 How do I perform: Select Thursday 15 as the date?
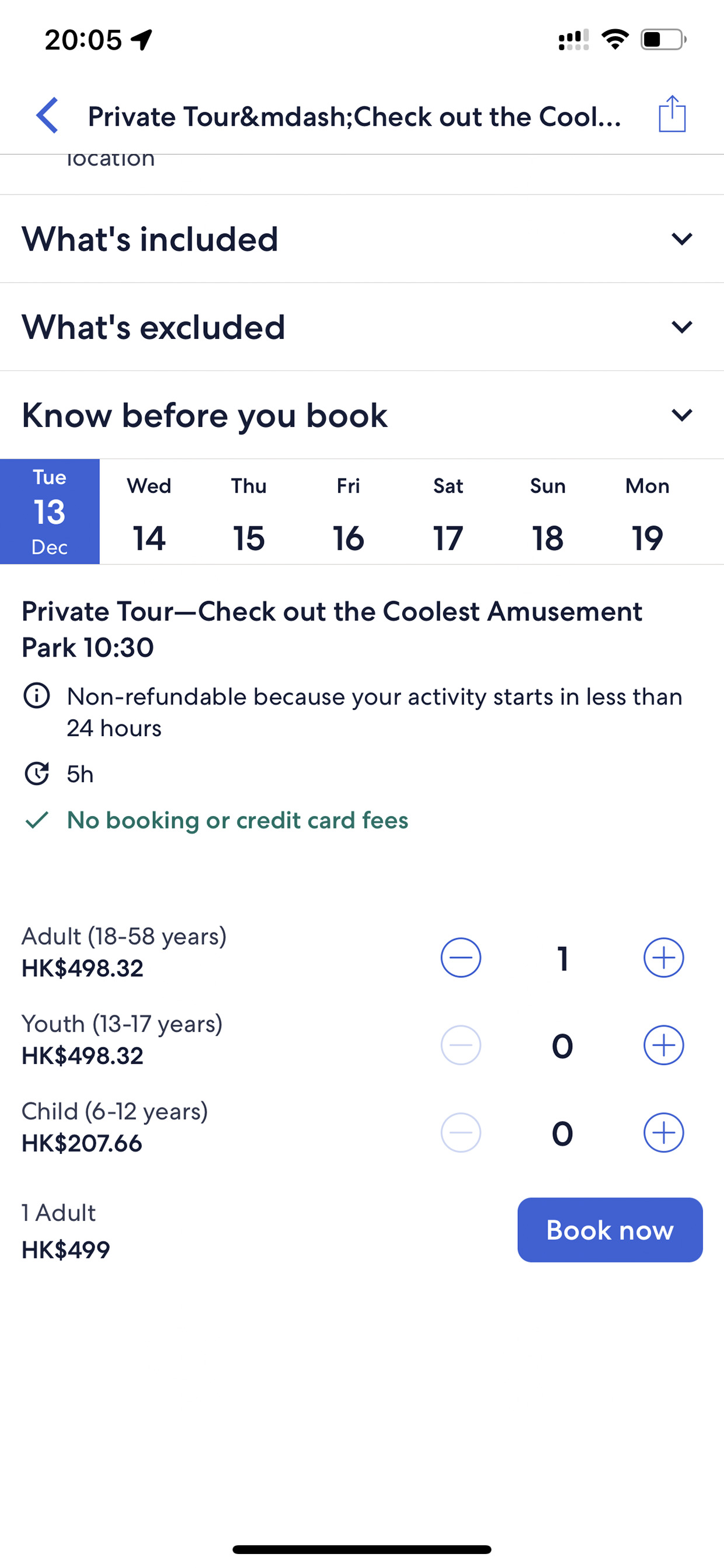coord(249,512)
